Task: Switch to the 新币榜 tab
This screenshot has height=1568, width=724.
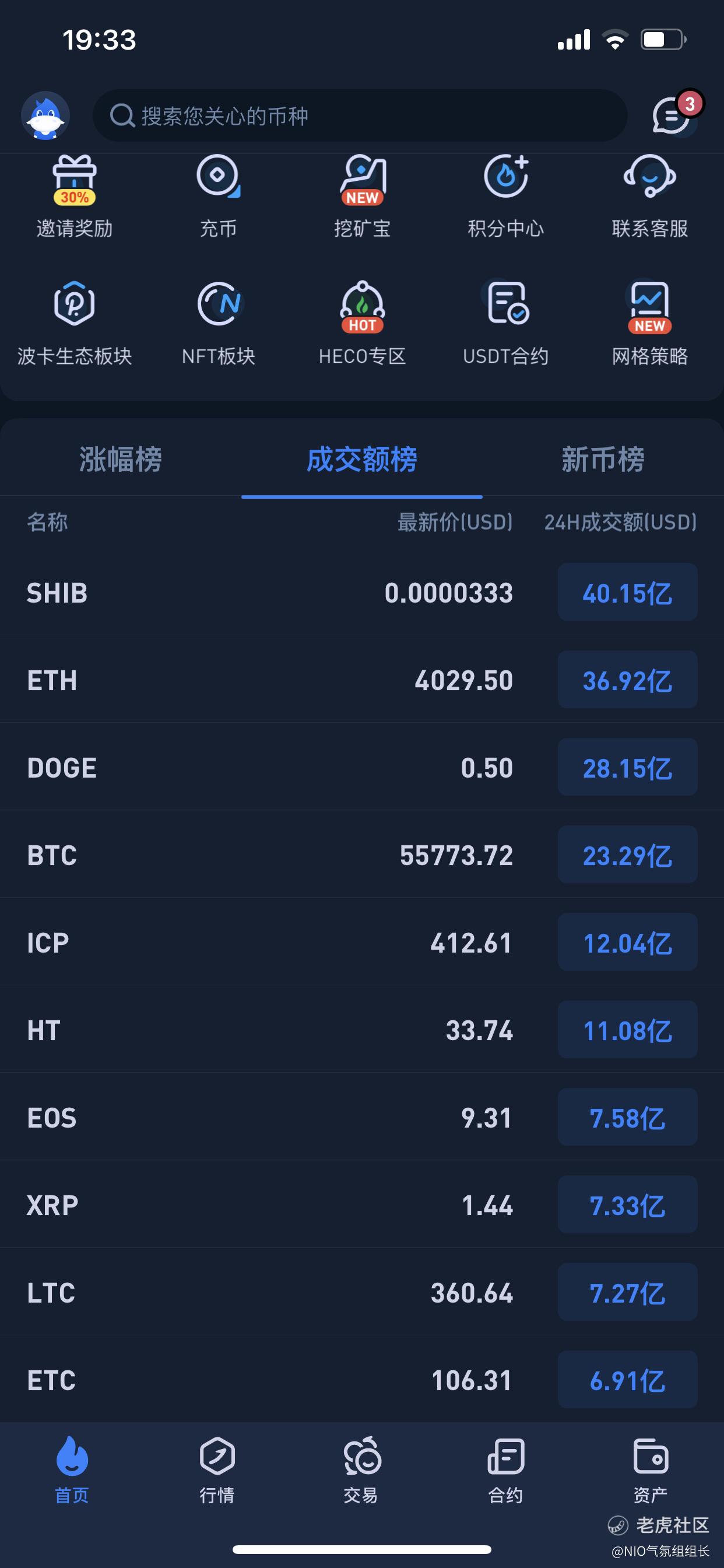Action: pos(603,459)
